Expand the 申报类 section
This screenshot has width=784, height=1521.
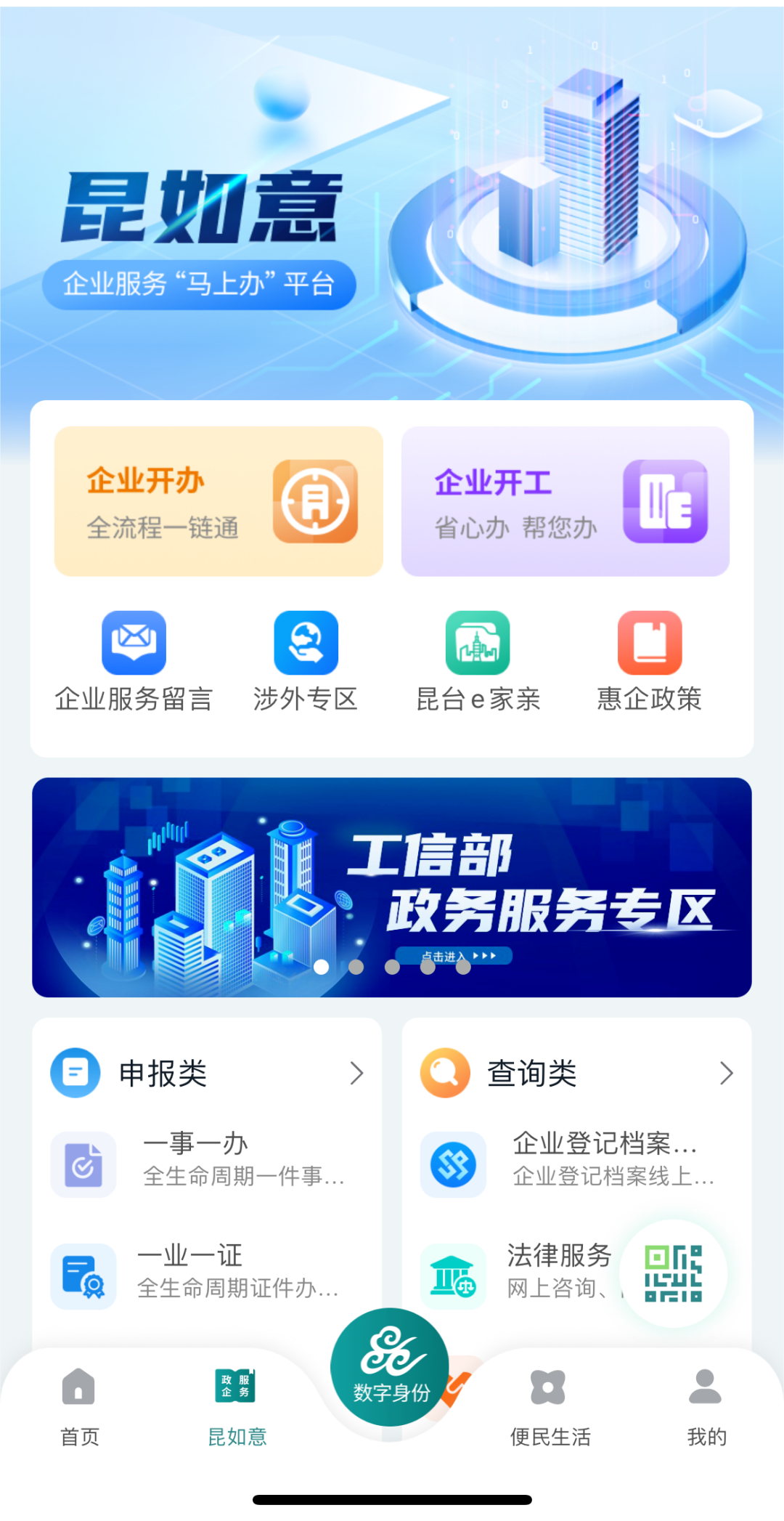[356, 1073]
